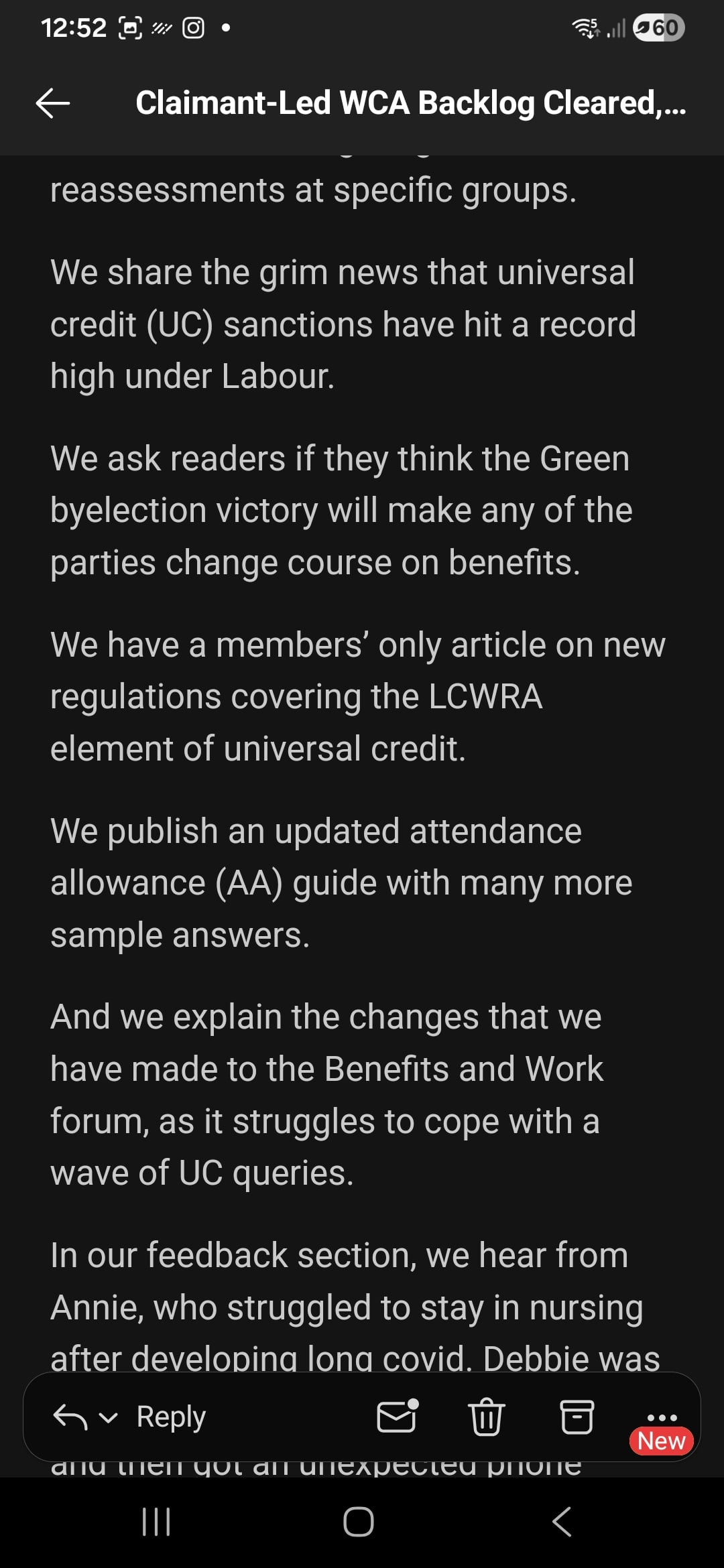
Task: Go back from the WCA Backlog email
Action: (x=52, y=103)
